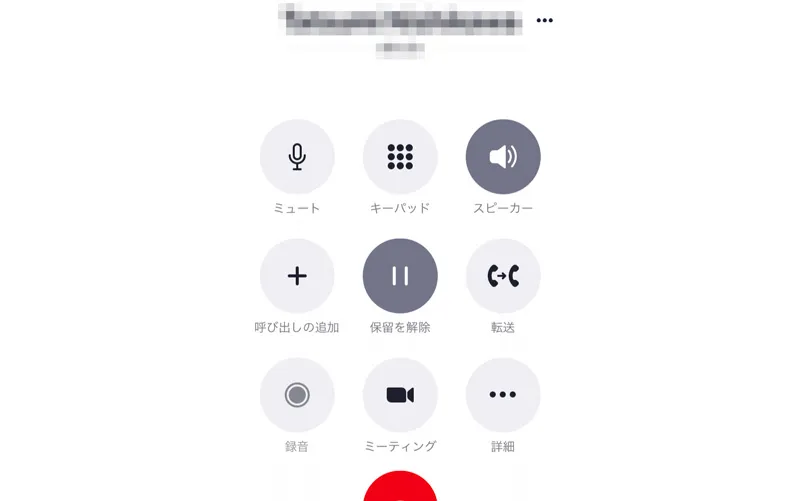Add another call (呼び出しの追加)
The width and height of the screenshot is (800, 501).
[297, 276]
